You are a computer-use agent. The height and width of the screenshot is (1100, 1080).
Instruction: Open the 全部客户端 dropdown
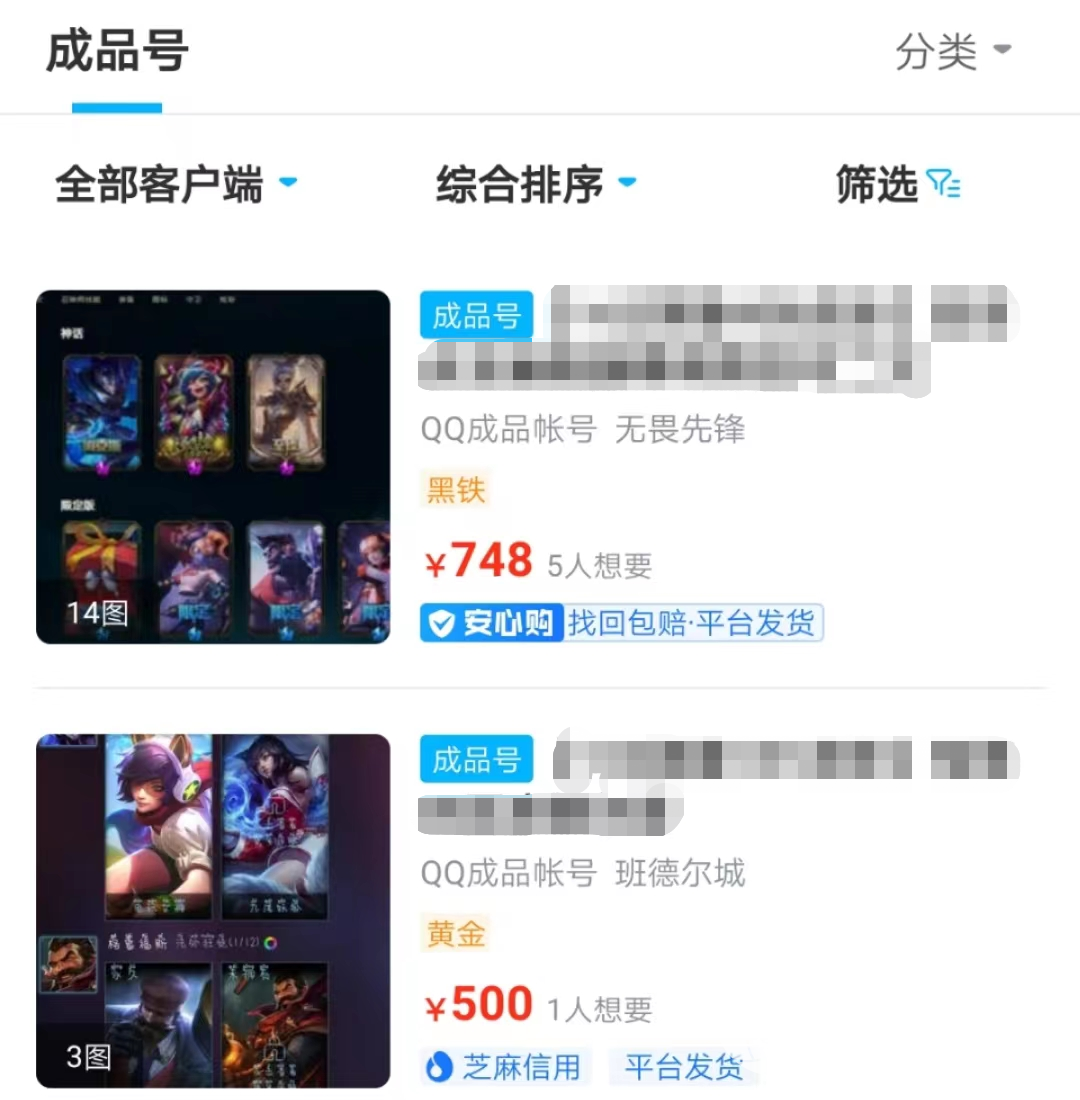pyautogui.click(x=175, y=184)
